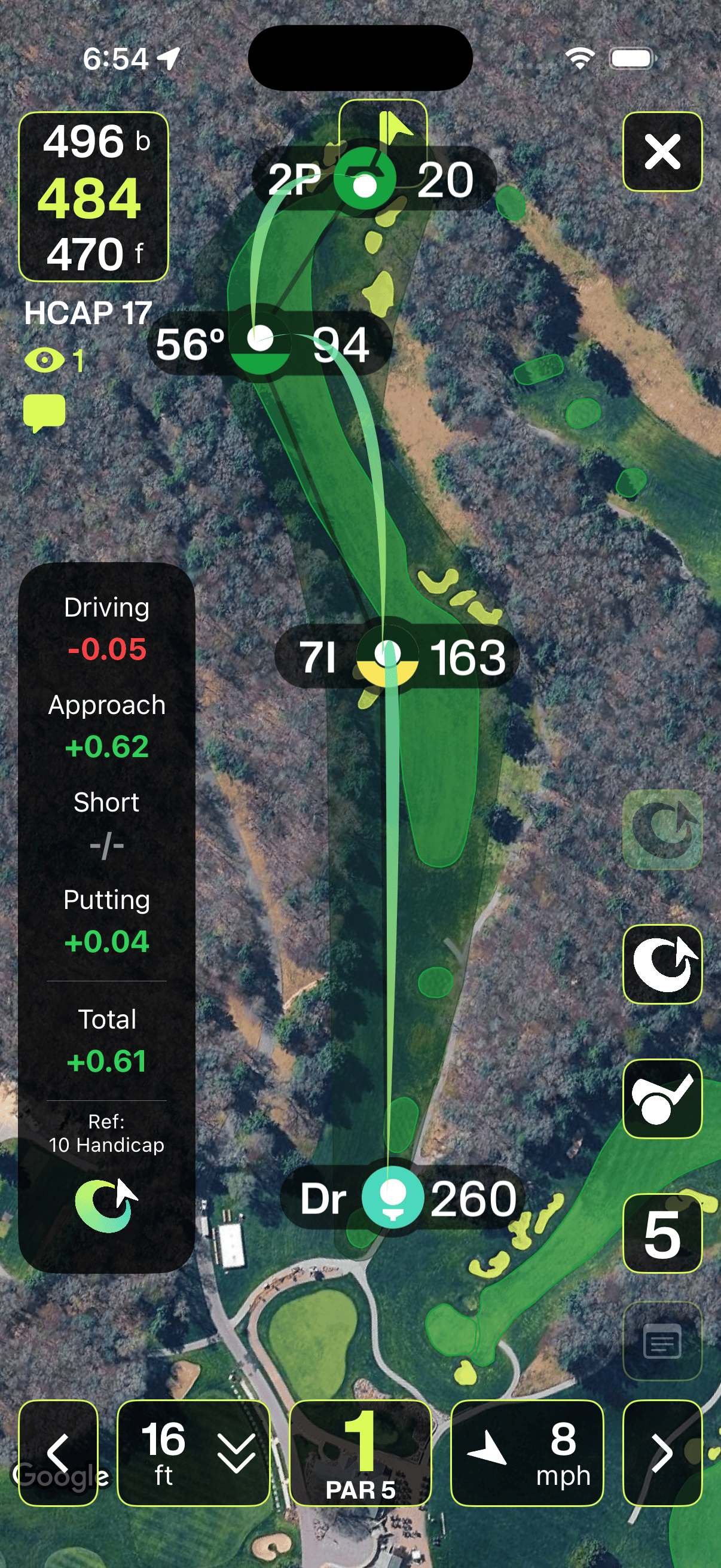Image resolution: width=721 pixels, height=1568 pixels.
Task: Select the driver tee shot marker
Action: point(392,1195)
